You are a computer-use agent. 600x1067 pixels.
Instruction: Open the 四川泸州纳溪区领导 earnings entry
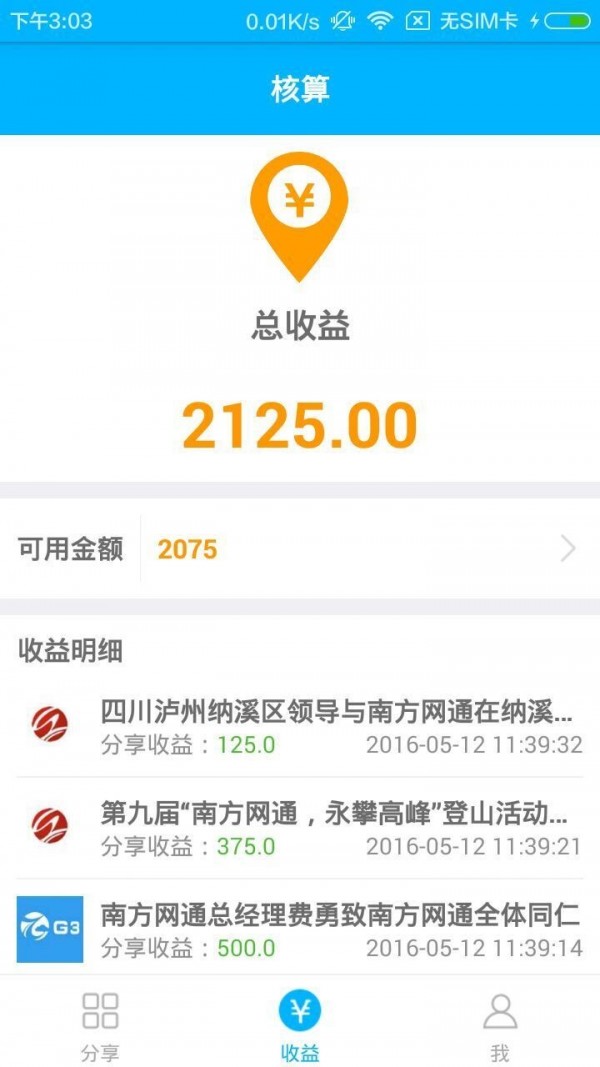[x=300, y=727]
